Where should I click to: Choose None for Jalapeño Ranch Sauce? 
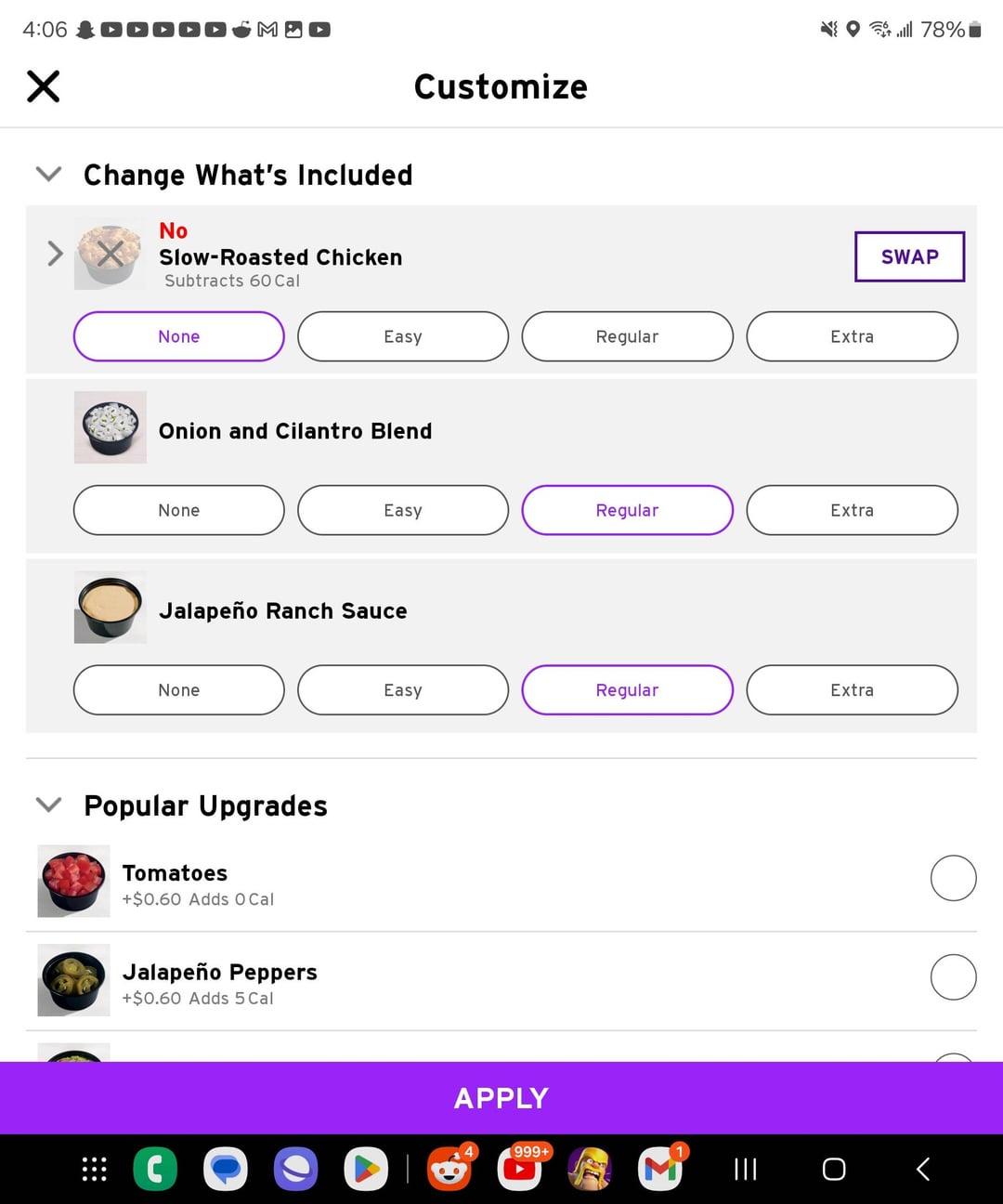pyautogui.click(x=178, y=690)
